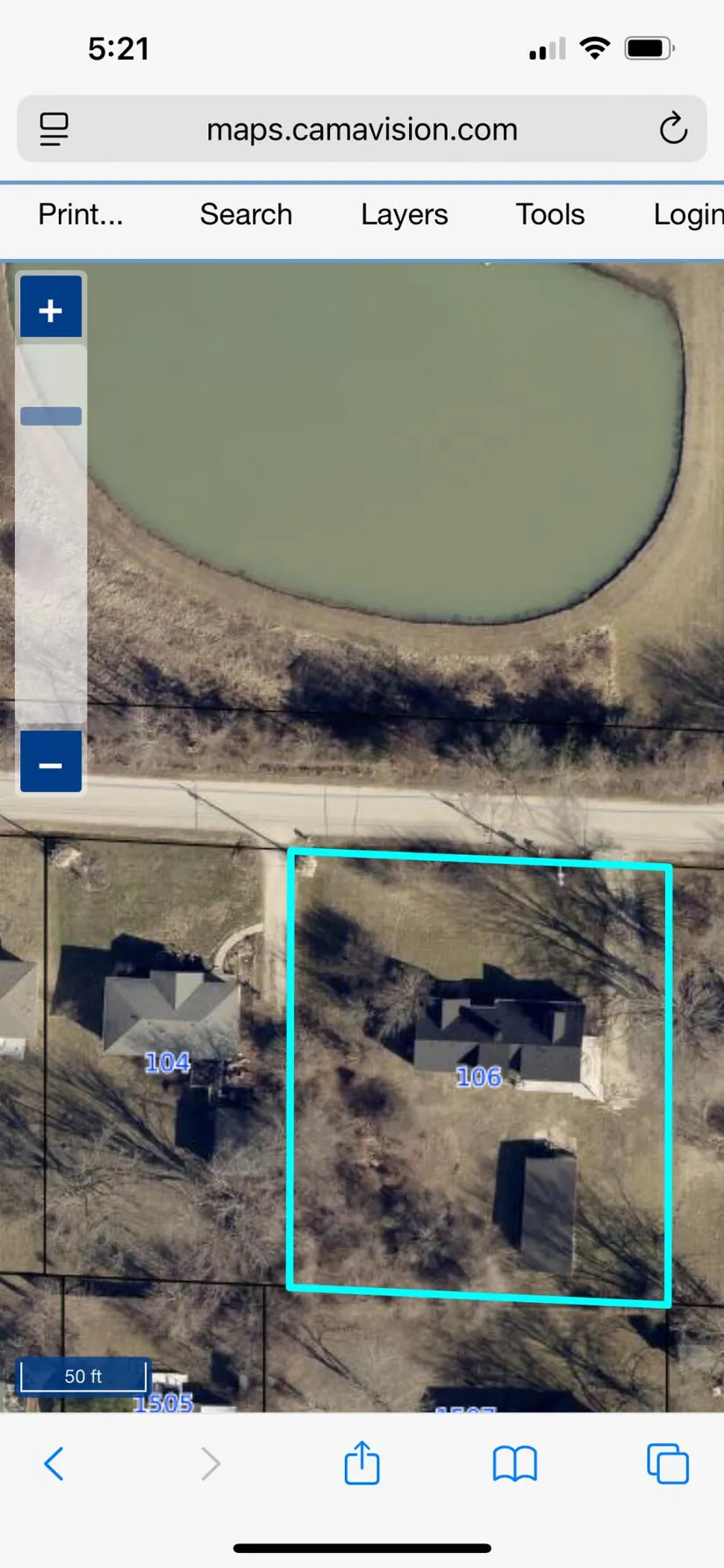
Task: Zoom out with the minus button
Action: click(x=51, y=762)
